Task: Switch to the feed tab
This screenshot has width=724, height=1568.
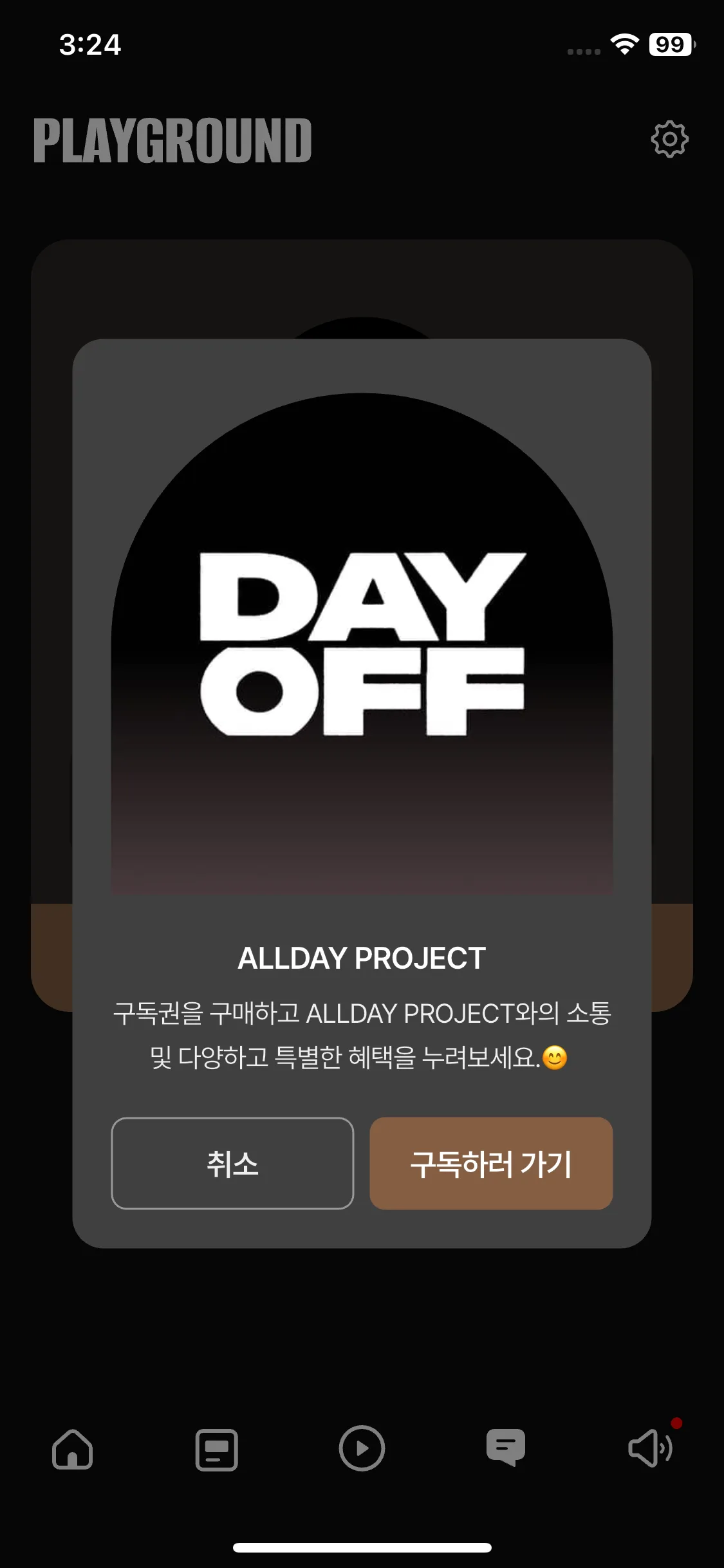Action: tap(217, 1449)
